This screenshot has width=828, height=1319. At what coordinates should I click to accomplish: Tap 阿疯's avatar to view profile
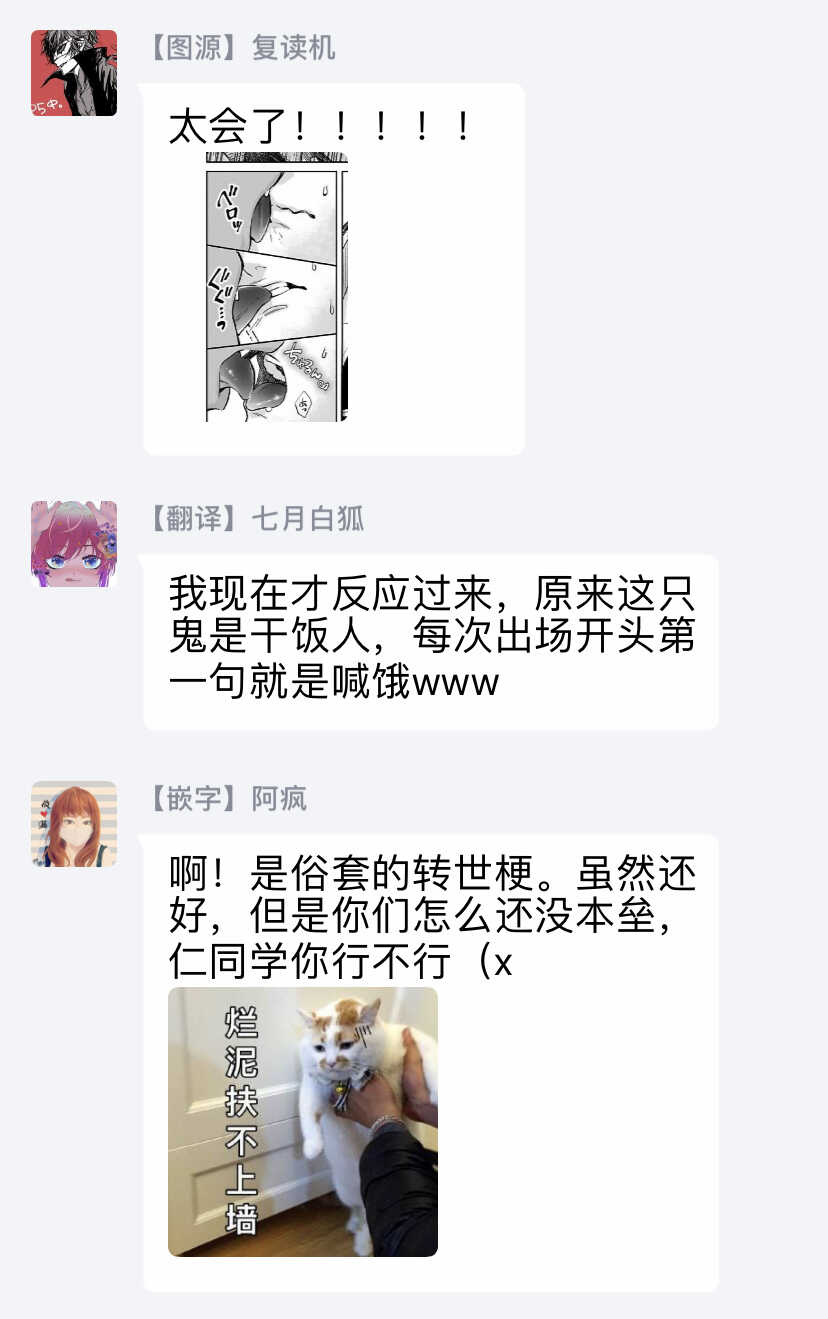(74, 823)
